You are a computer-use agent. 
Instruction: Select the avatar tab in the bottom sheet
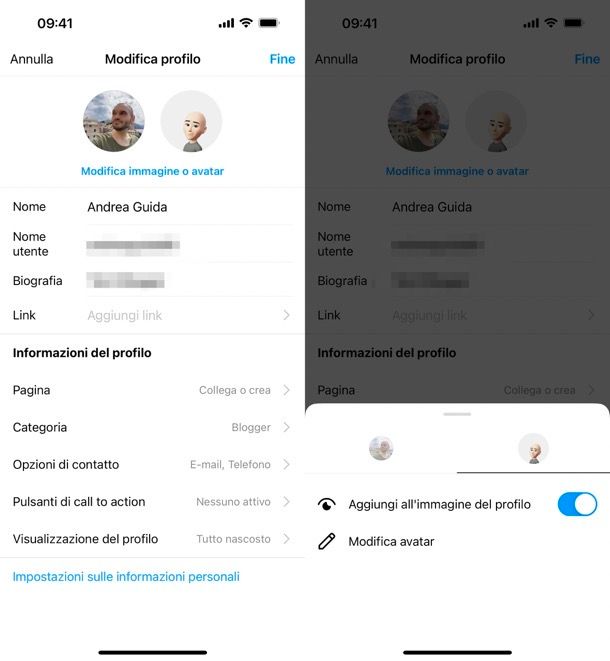(x=533, y=449)
